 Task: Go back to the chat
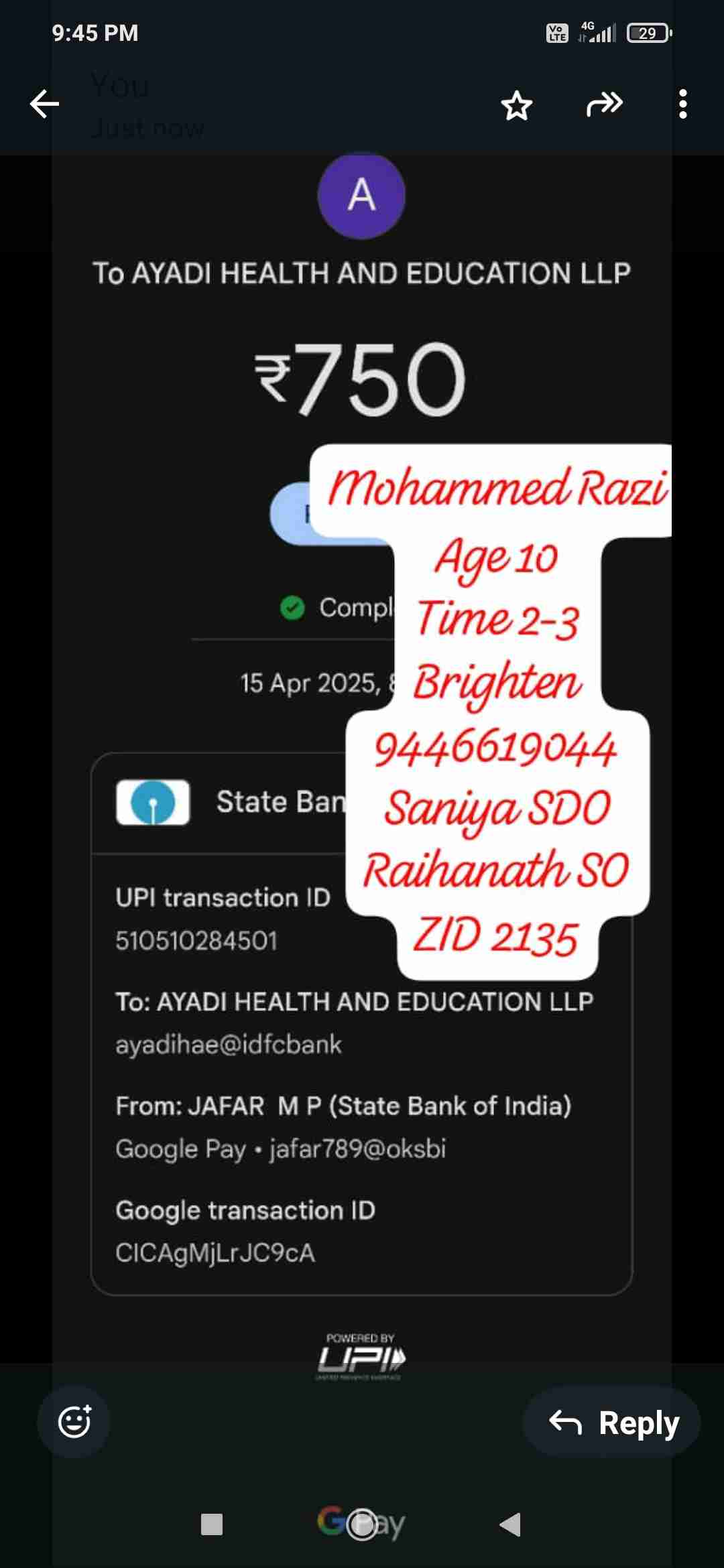44,104
